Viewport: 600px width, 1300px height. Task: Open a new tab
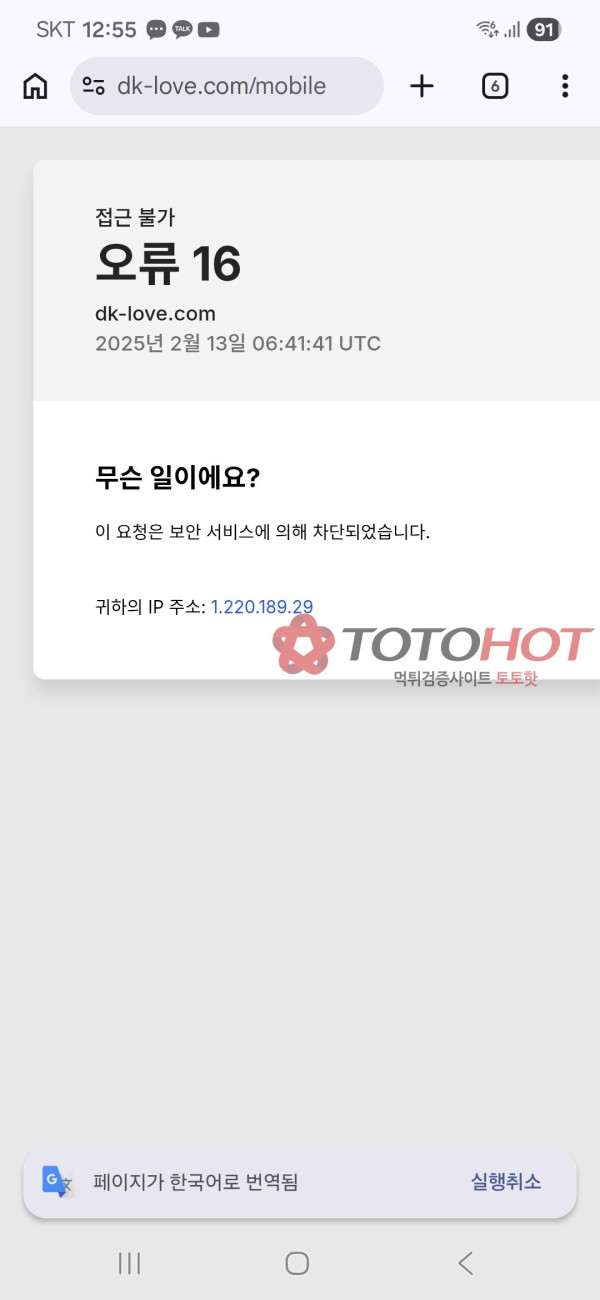(422, 87)
